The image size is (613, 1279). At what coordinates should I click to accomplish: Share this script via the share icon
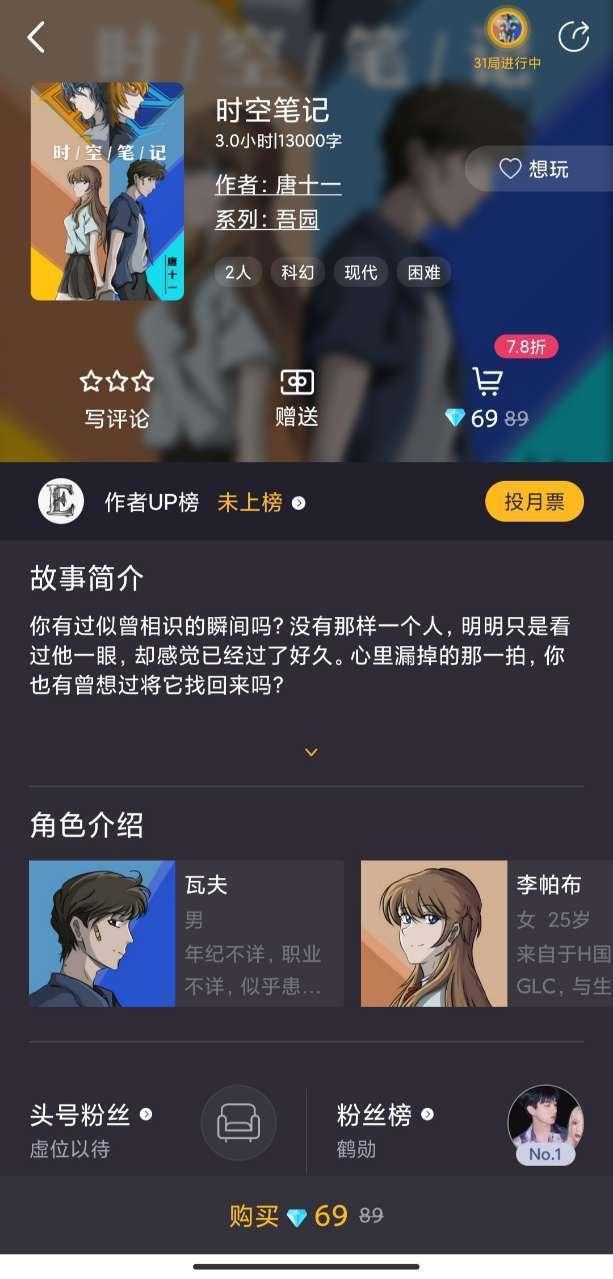[573, 37]
